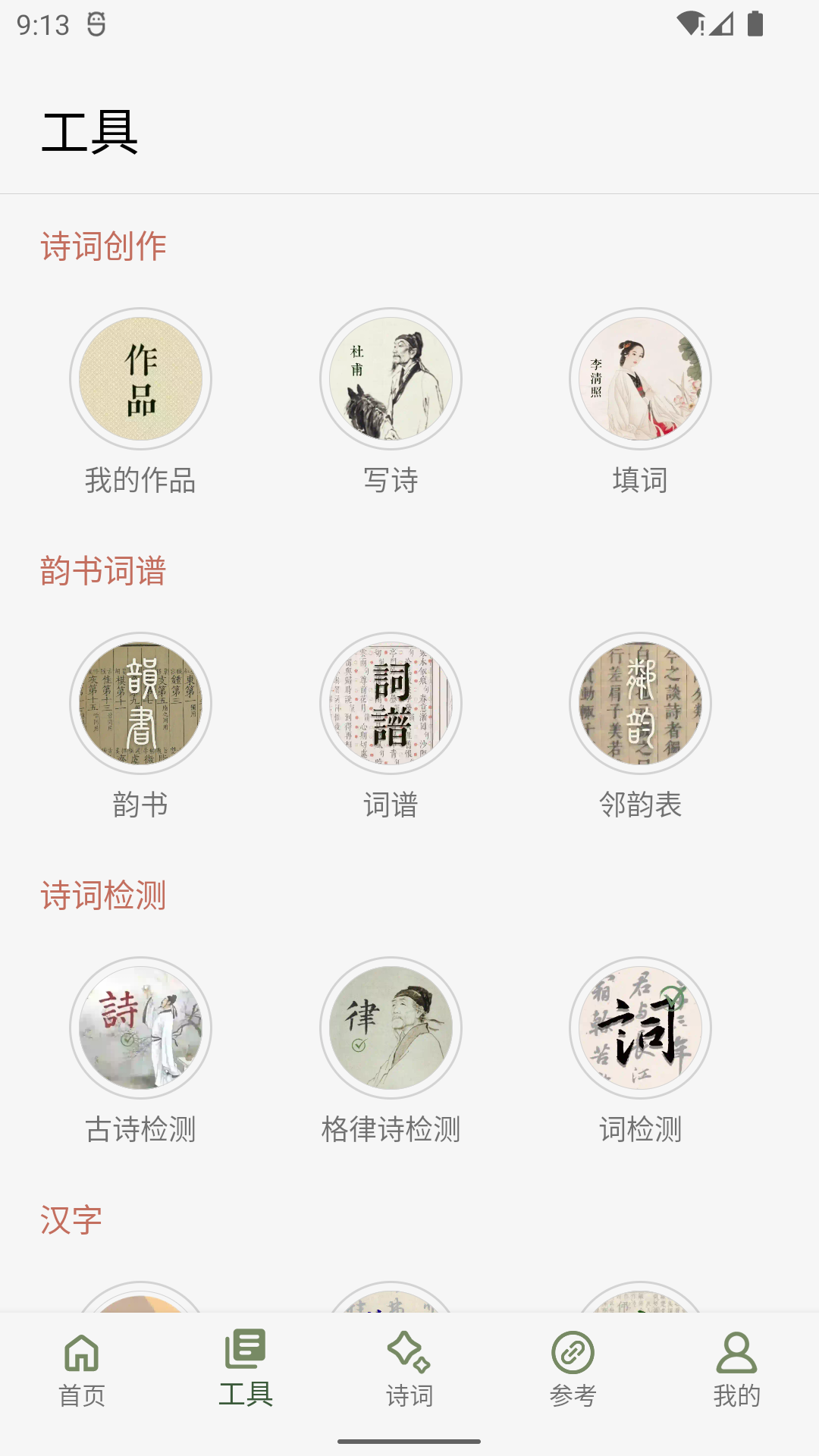Select the 邻韵表 icon
The width and height of the screenshot is (819, 1456).
(x=641, y=704)
